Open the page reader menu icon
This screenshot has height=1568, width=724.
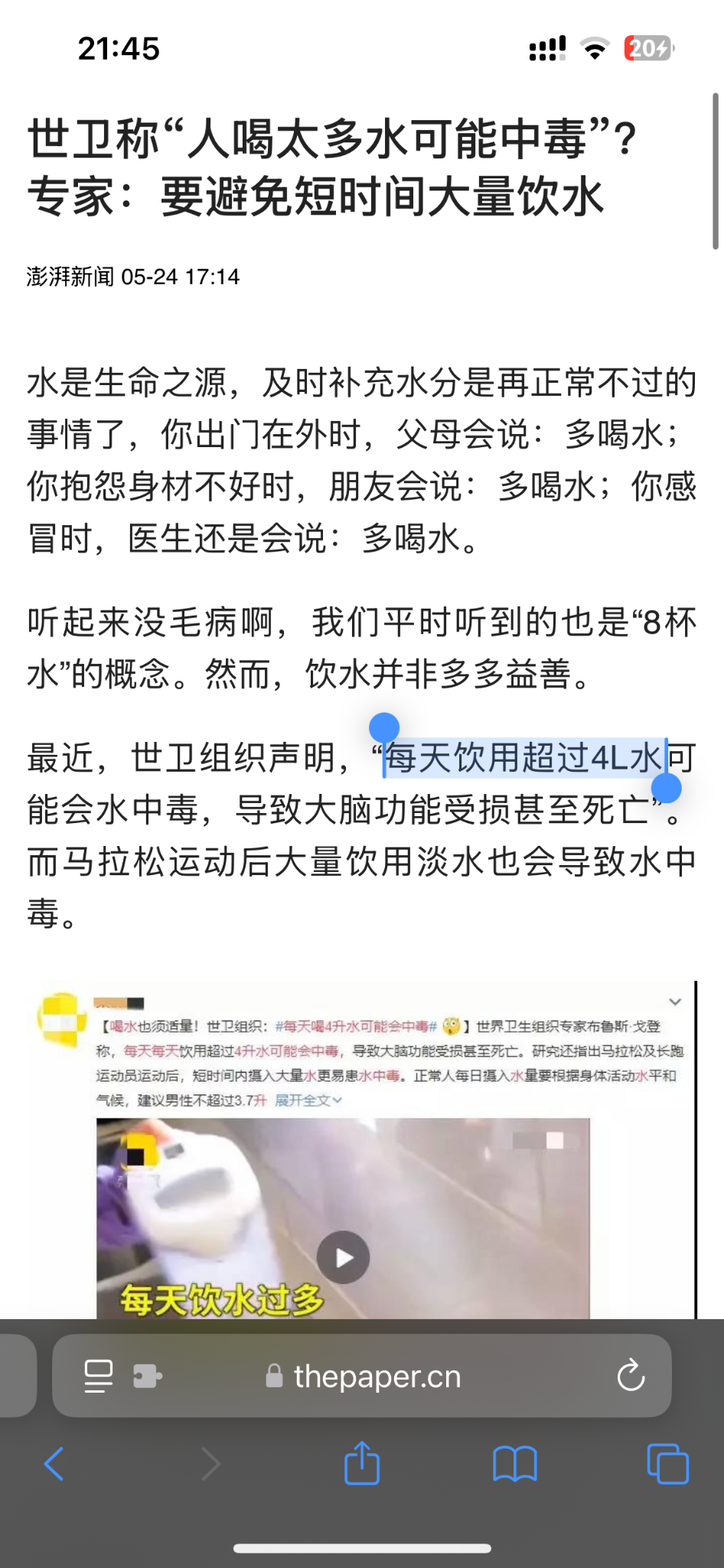pos(98,1376)
